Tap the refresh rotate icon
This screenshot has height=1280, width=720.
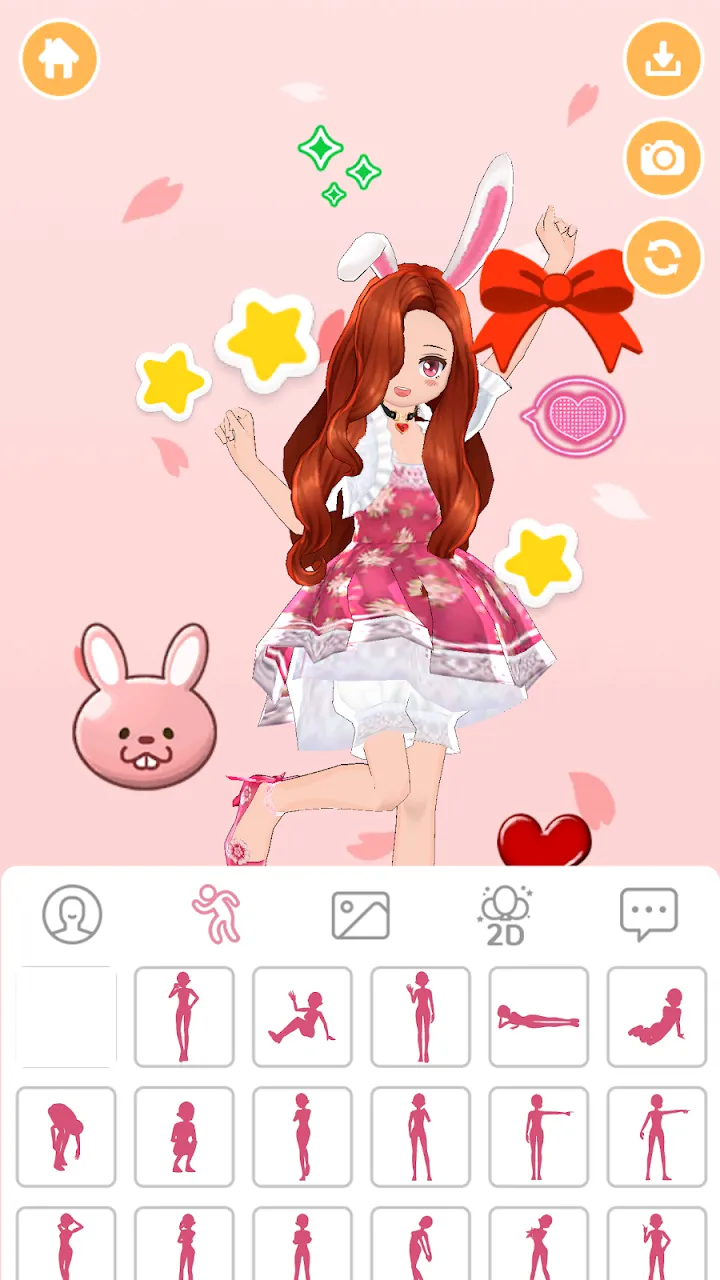tap(662, 257)
